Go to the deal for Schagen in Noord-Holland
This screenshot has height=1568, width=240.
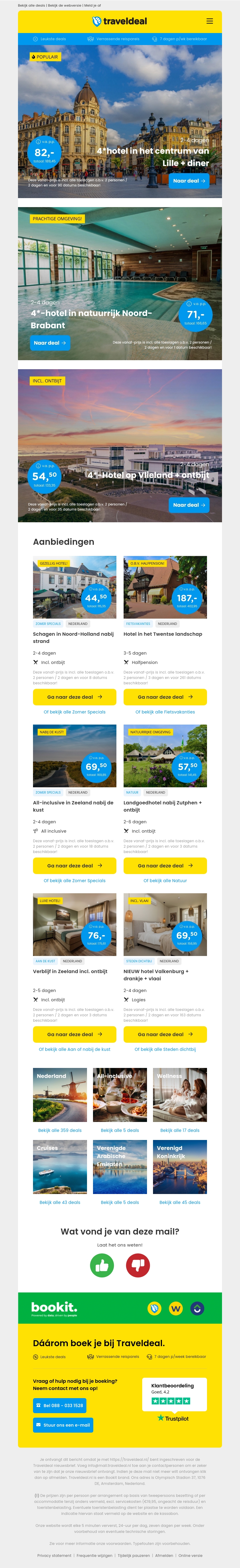pos(74,697)
